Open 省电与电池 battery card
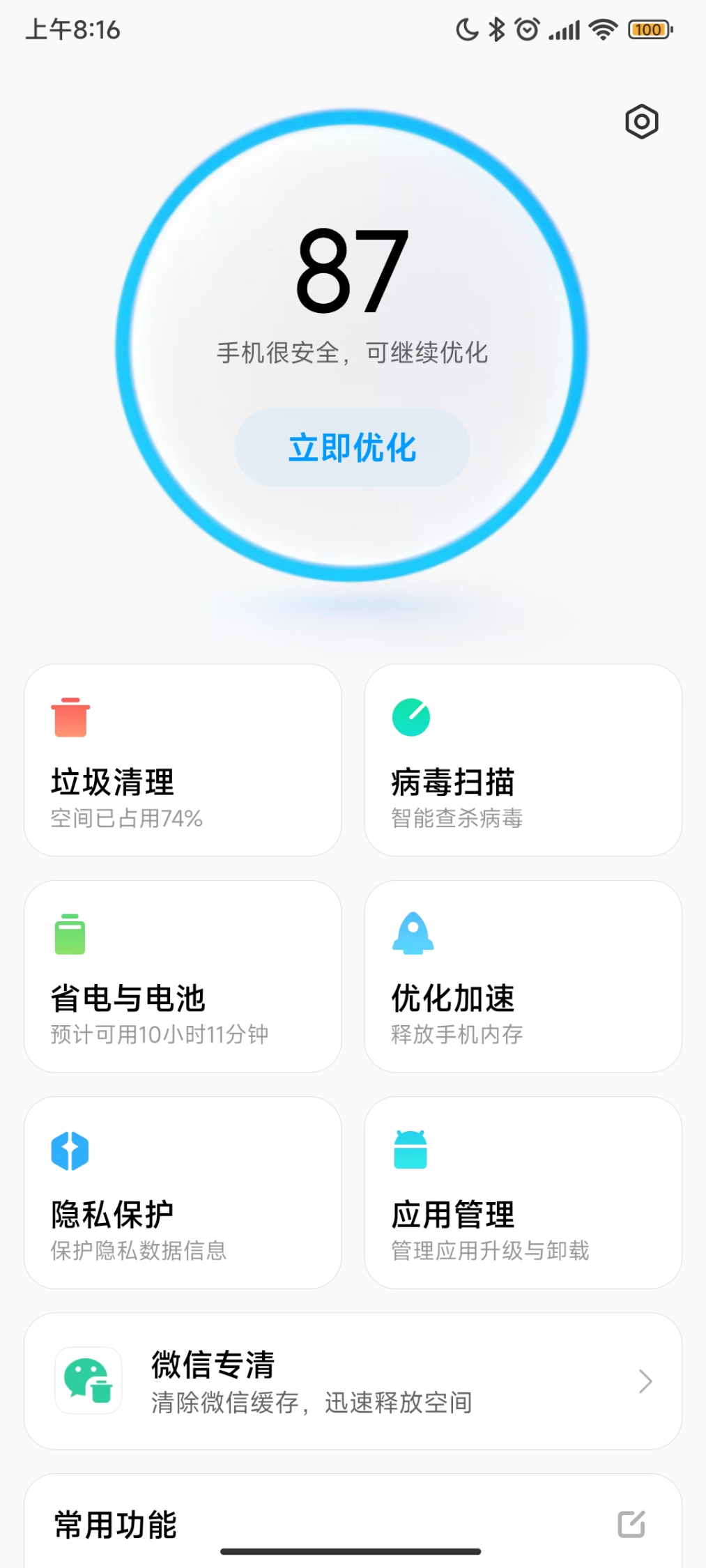Image resolution: width=706 pixels, height=1568 pixels. coord(183,976)
